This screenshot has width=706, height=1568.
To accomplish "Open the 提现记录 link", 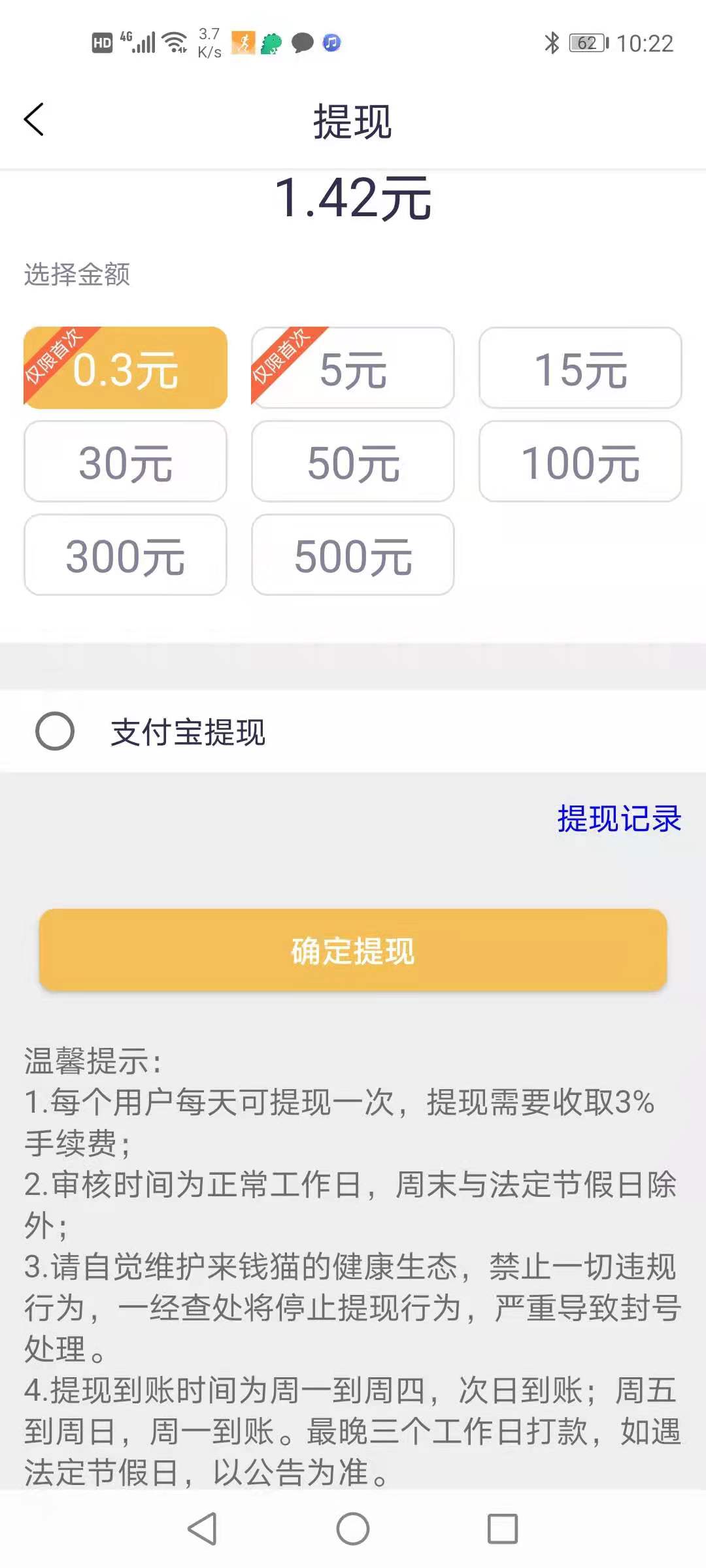I will pyautogui.click(x=618, y=819).
